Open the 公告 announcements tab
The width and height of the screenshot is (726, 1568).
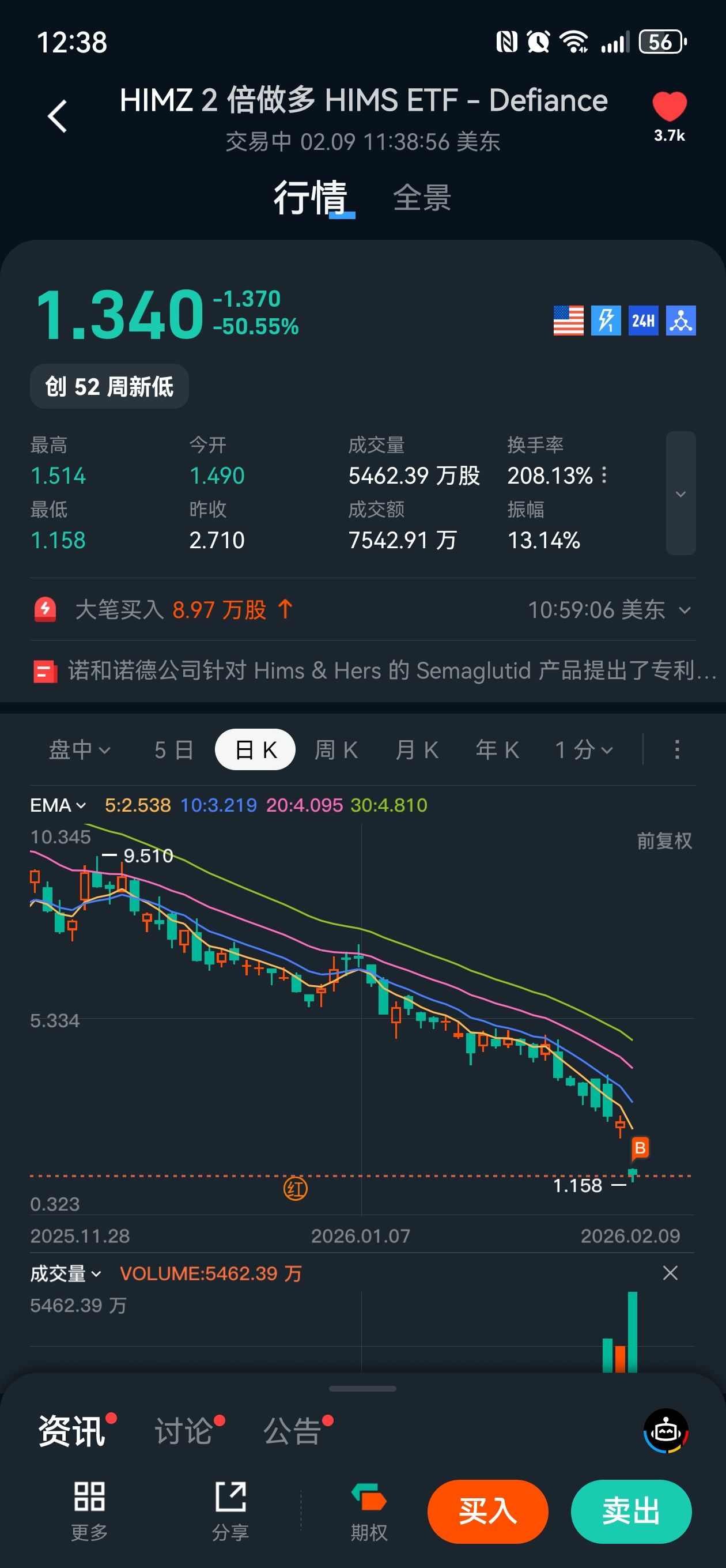coord(293,1430)
